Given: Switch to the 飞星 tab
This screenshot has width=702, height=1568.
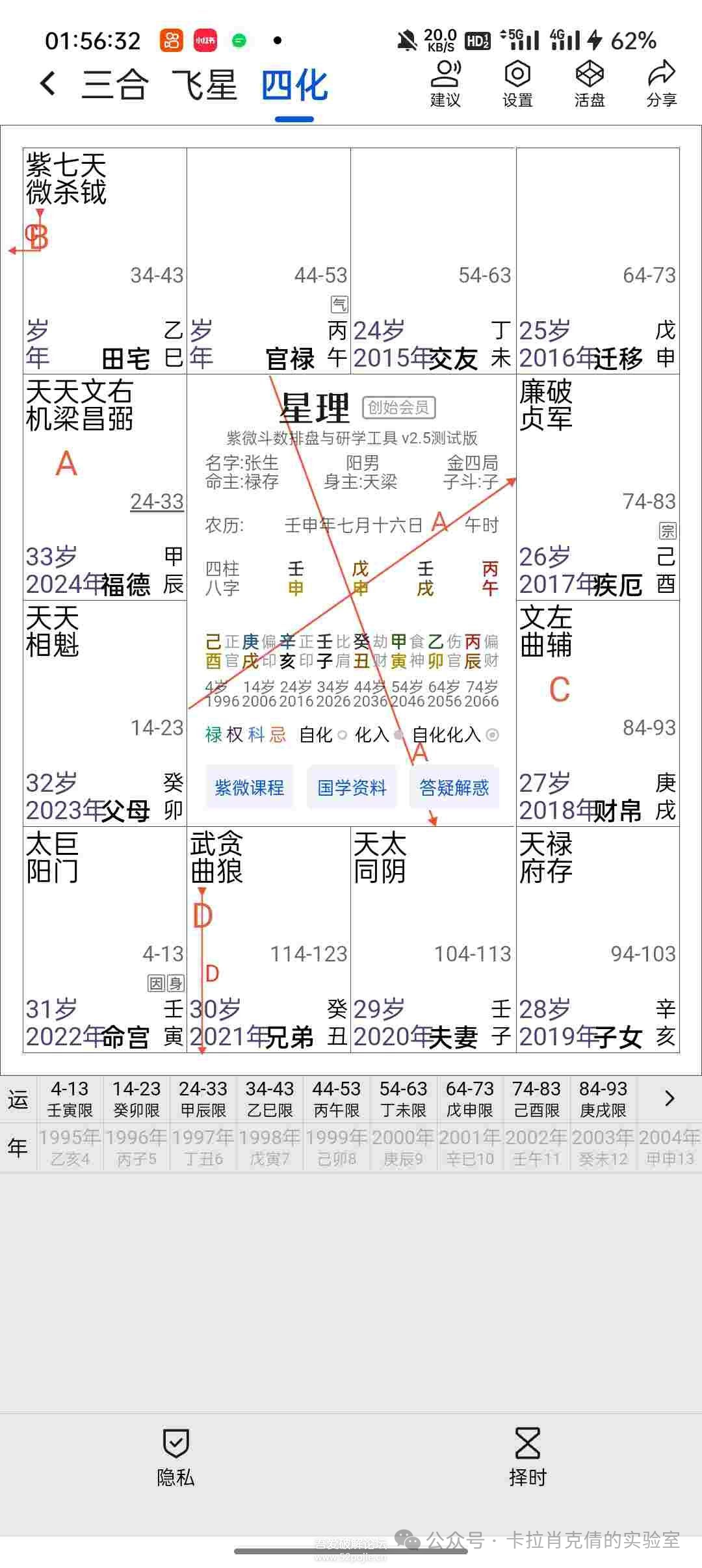Looking at the screenshot, I should pyautogui.click(x=208, y=85).
